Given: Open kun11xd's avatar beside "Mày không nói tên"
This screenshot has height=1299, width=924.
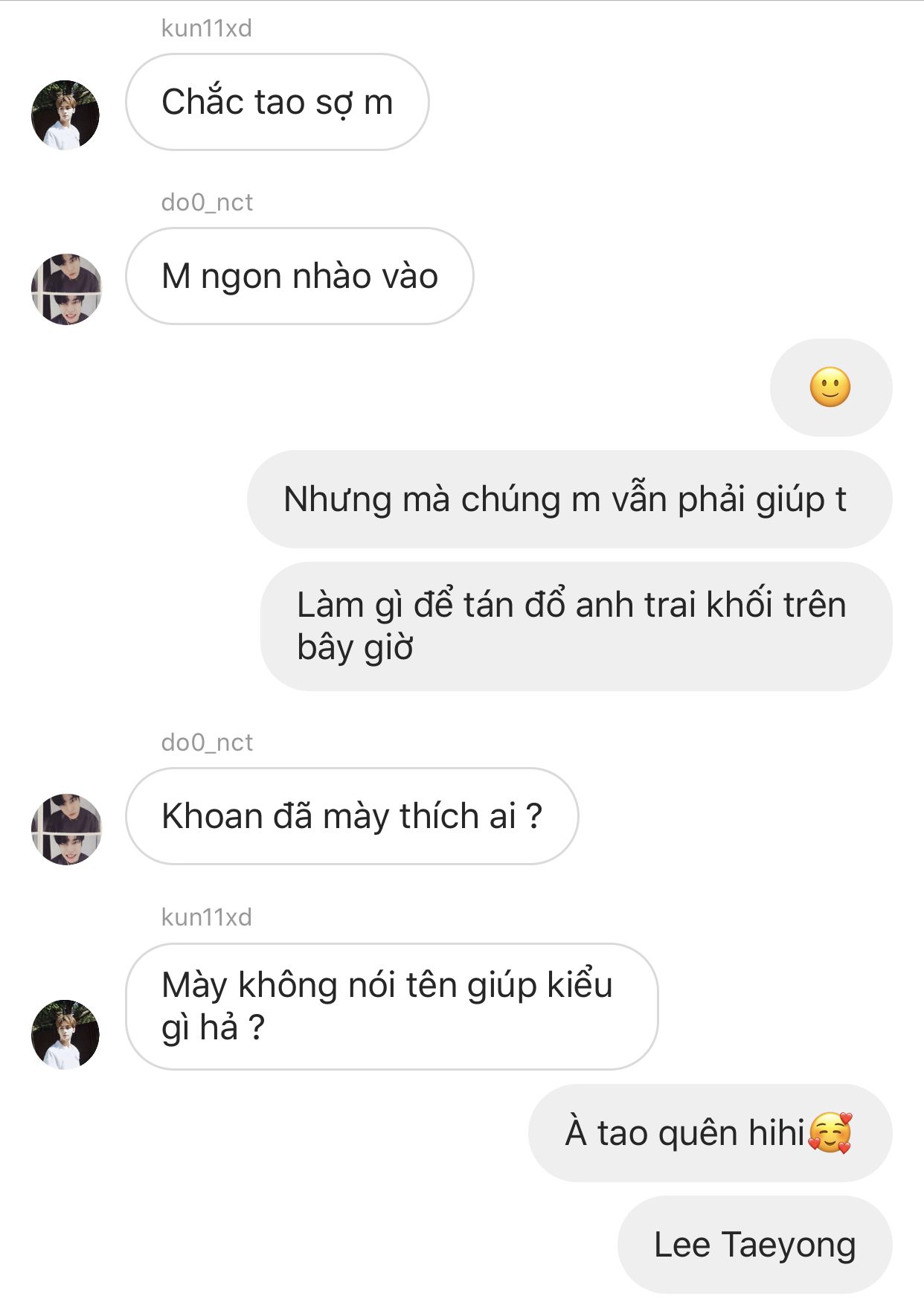Looking at the screenshot, I should [x=65, y=1034].
